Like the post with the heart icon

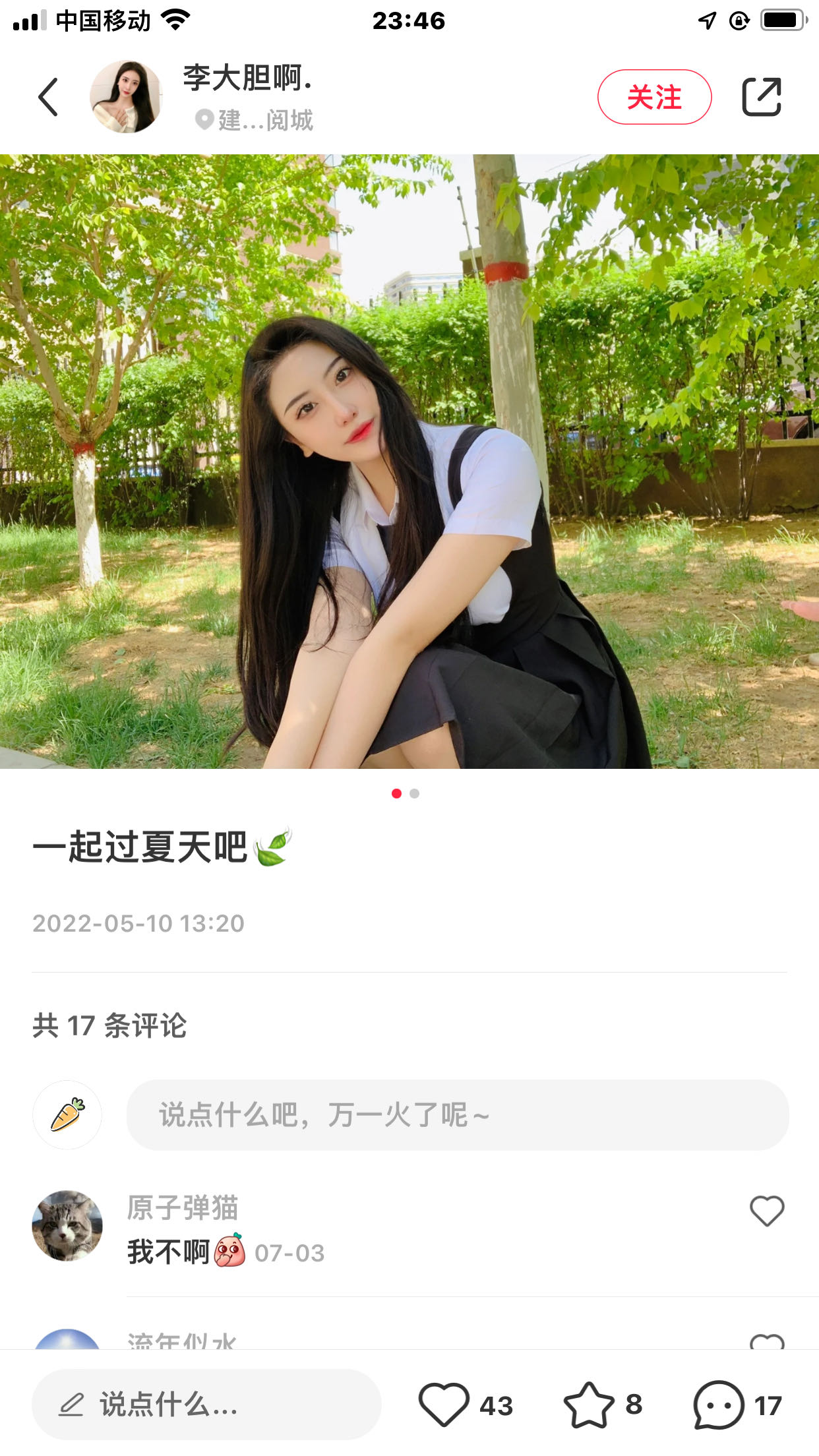(444, 1405)
